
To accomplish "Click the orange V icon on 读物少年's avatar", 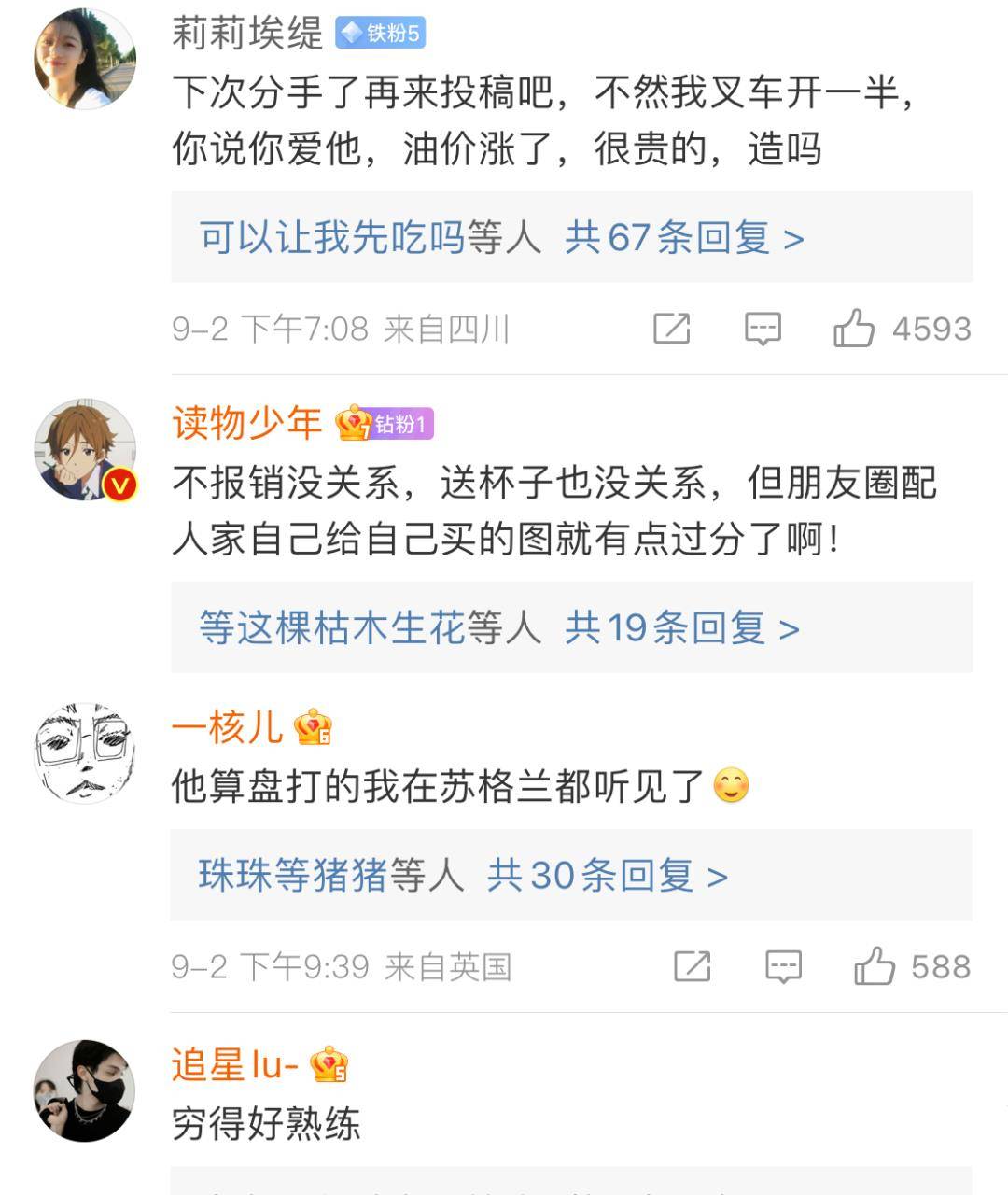I will [x=119, y=485].
